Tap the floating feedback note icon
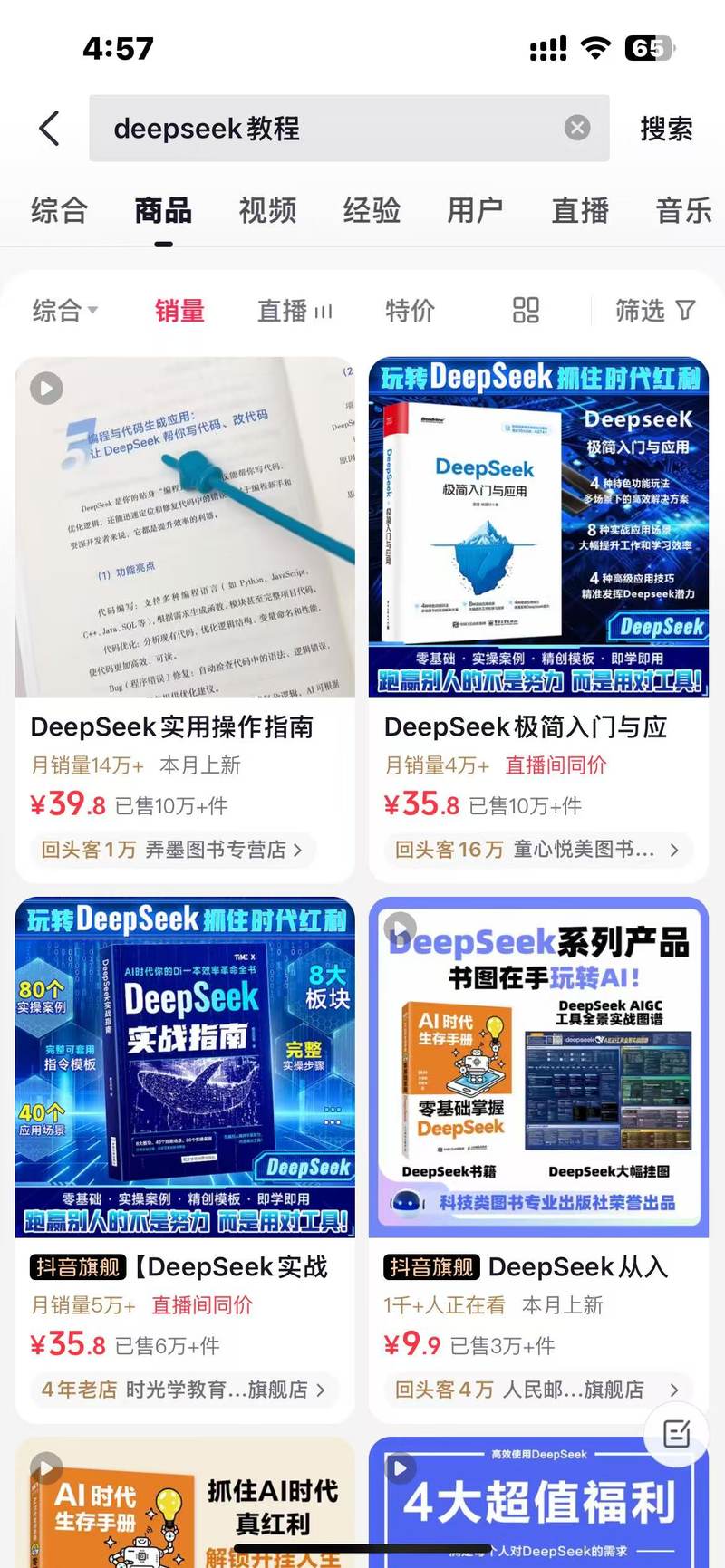Viewport: 725px width, 1568px height. click(x=676, y=1433)
